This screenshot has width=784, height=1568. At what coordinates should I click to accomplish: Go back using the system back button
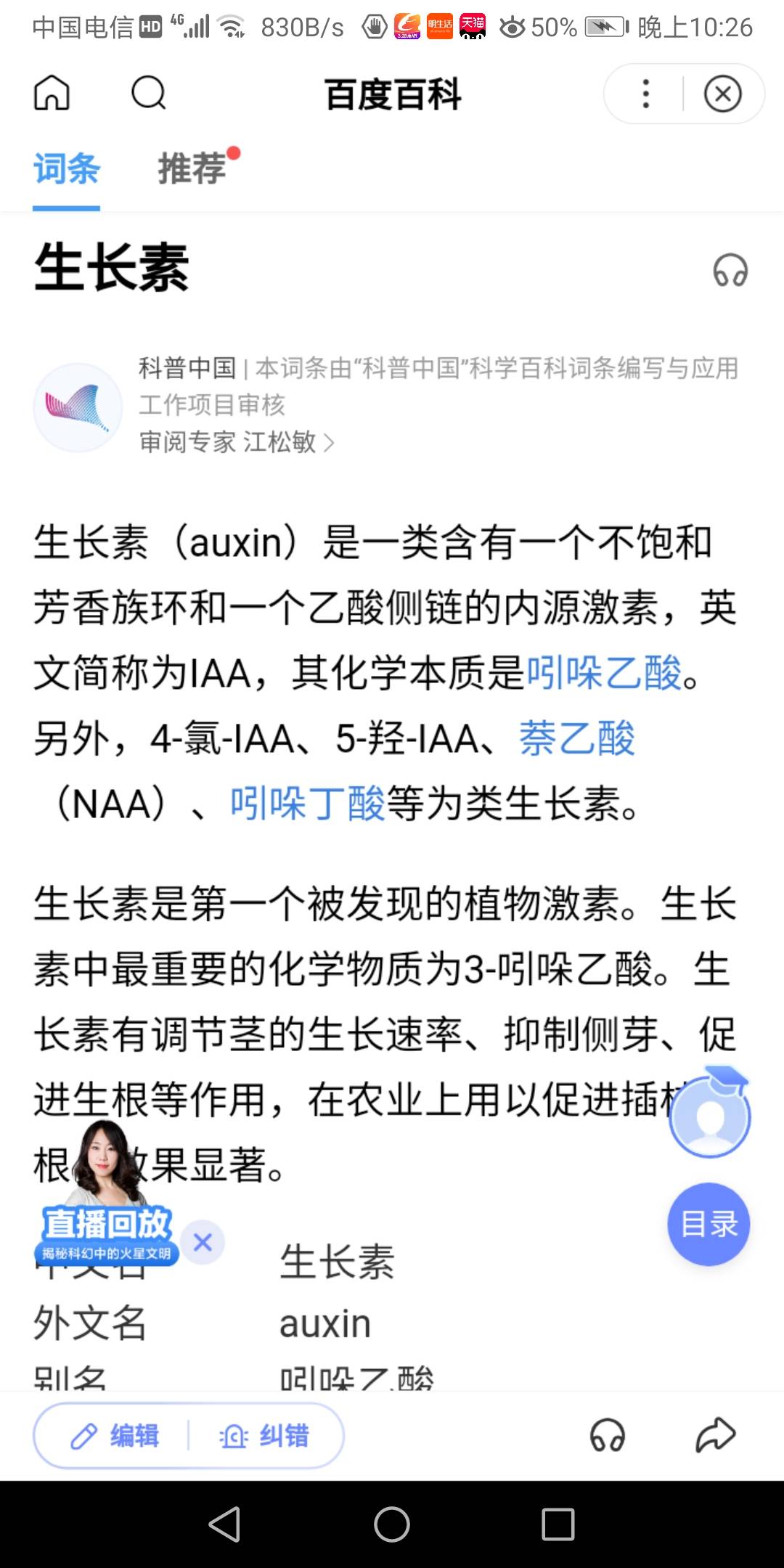(224, 1524)
